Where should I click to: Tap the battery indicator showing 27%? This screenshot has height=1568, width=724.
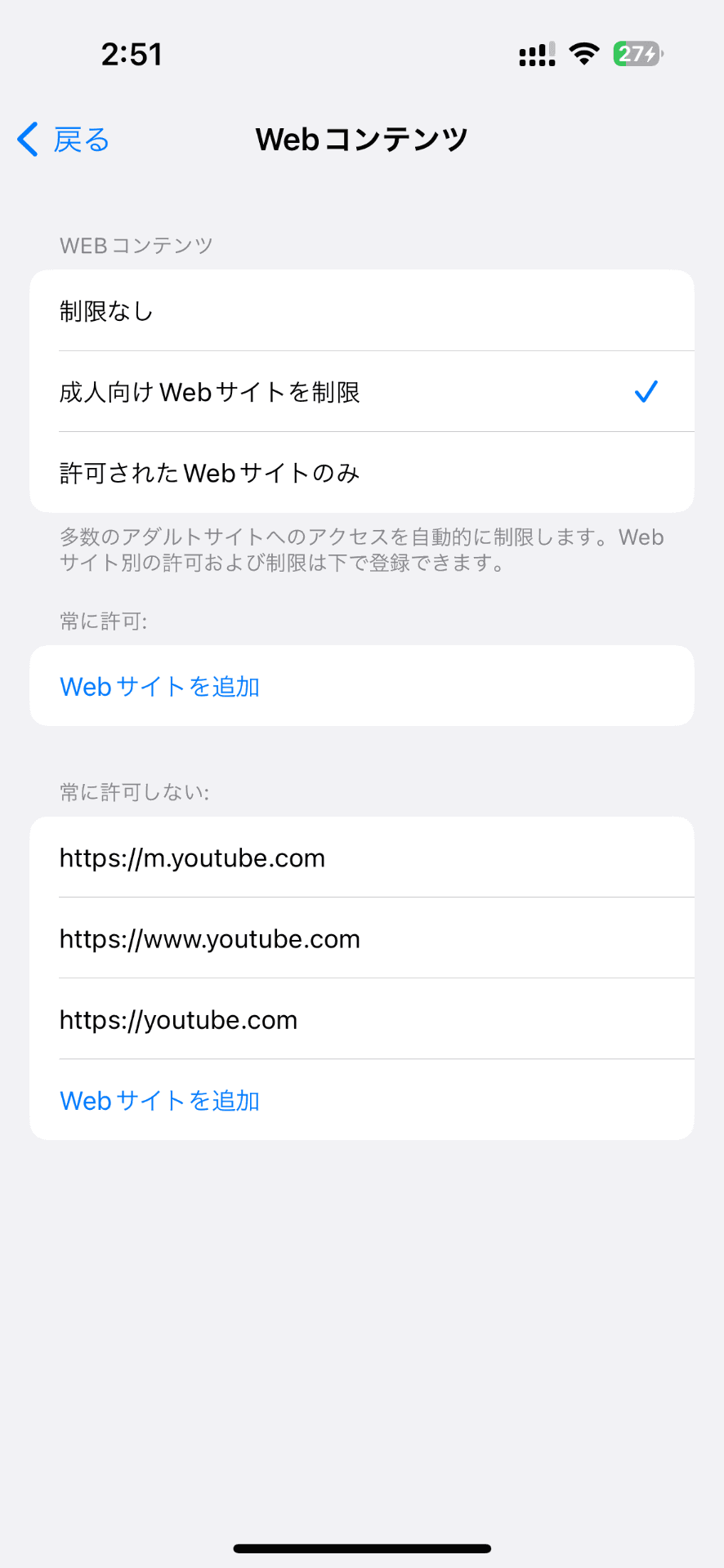pyautogui.click(x=636, y=53)
